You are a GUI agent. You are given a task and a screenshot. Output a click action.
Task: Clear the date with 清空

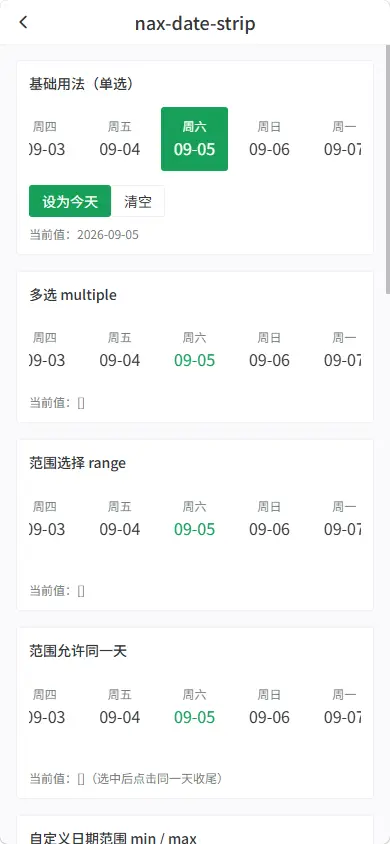click(138, 201)
